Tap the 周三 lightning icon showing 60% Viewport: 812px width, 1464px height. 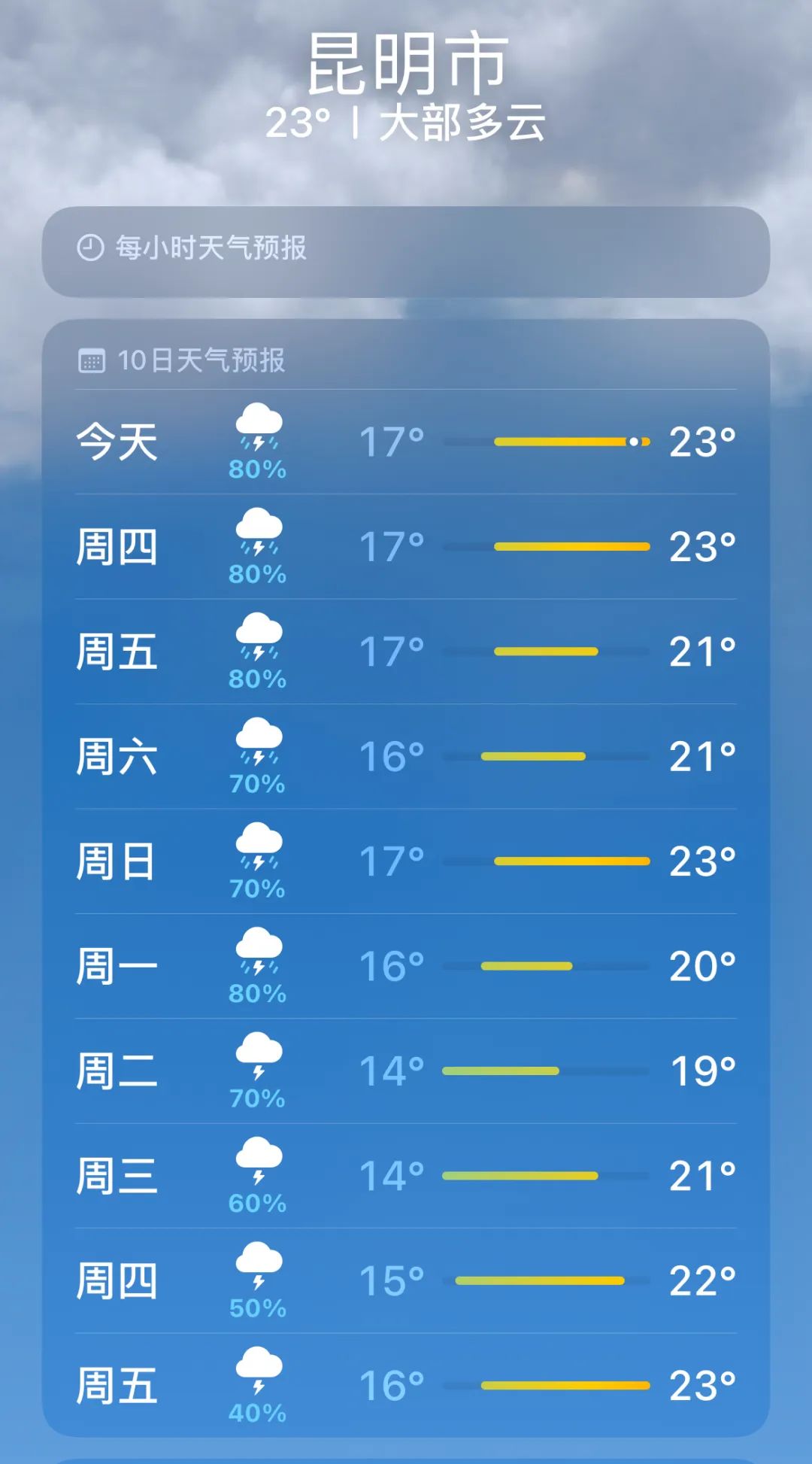[x=256, y=1162]
